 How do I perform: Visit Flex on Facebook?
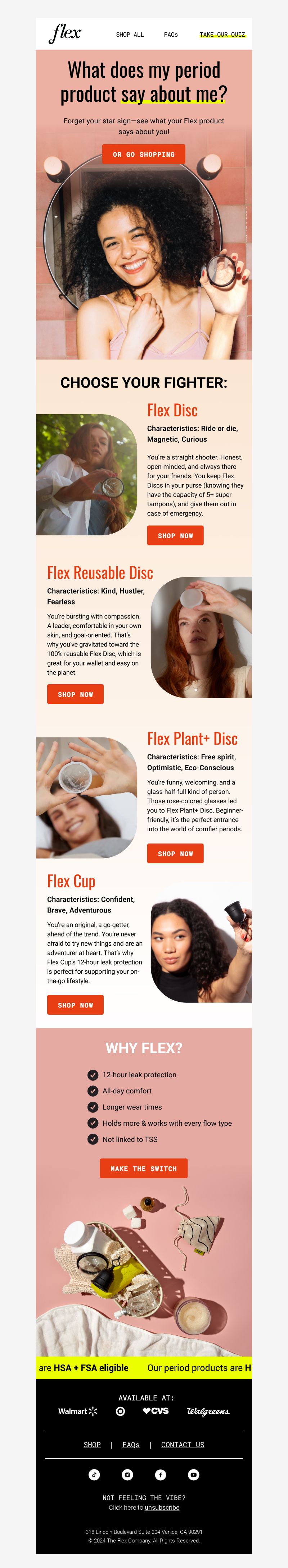(x=160, y=1475)
